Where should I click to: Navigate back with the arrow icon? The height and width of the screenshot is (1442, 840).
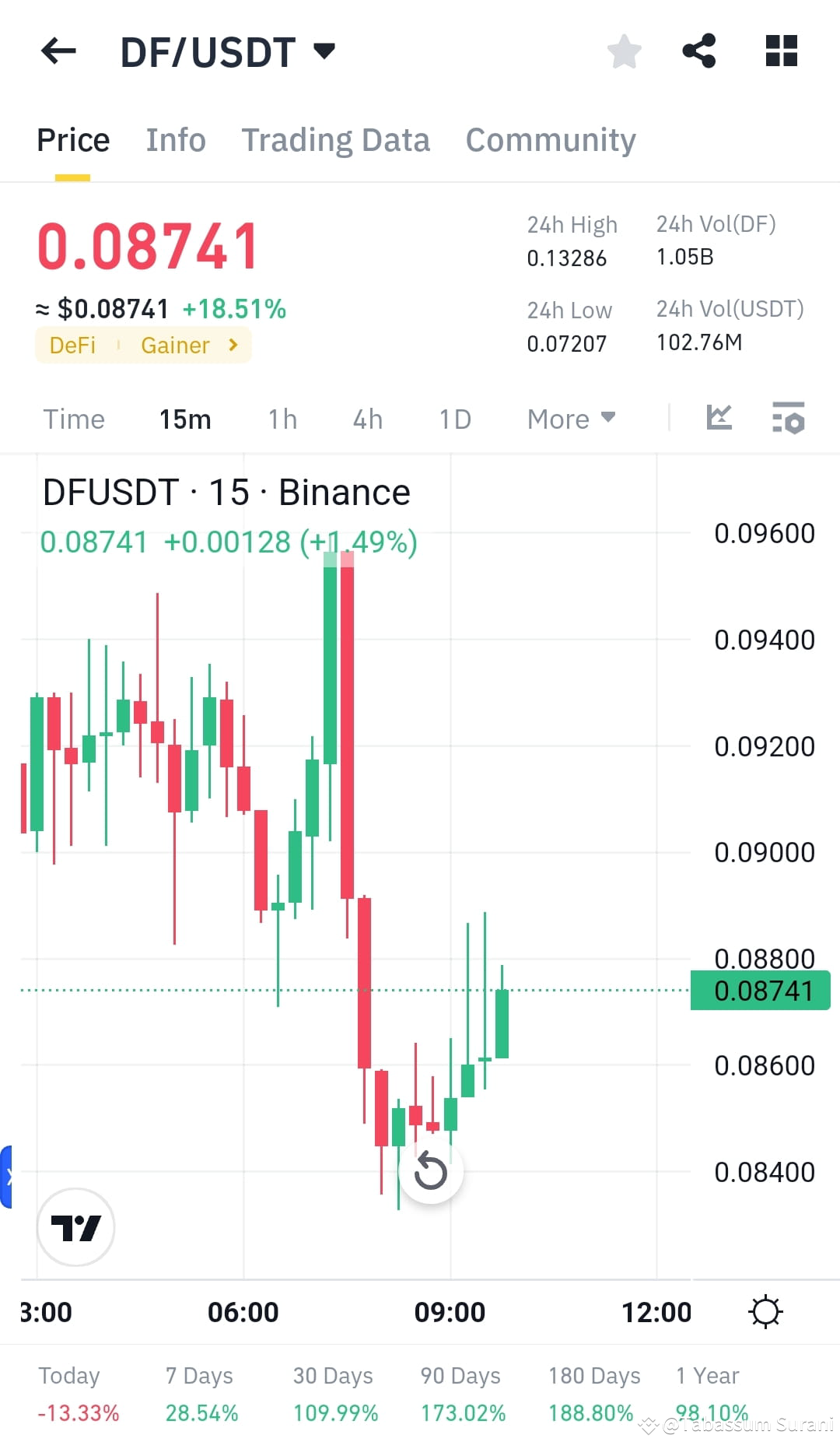click(x=57, y=51)
